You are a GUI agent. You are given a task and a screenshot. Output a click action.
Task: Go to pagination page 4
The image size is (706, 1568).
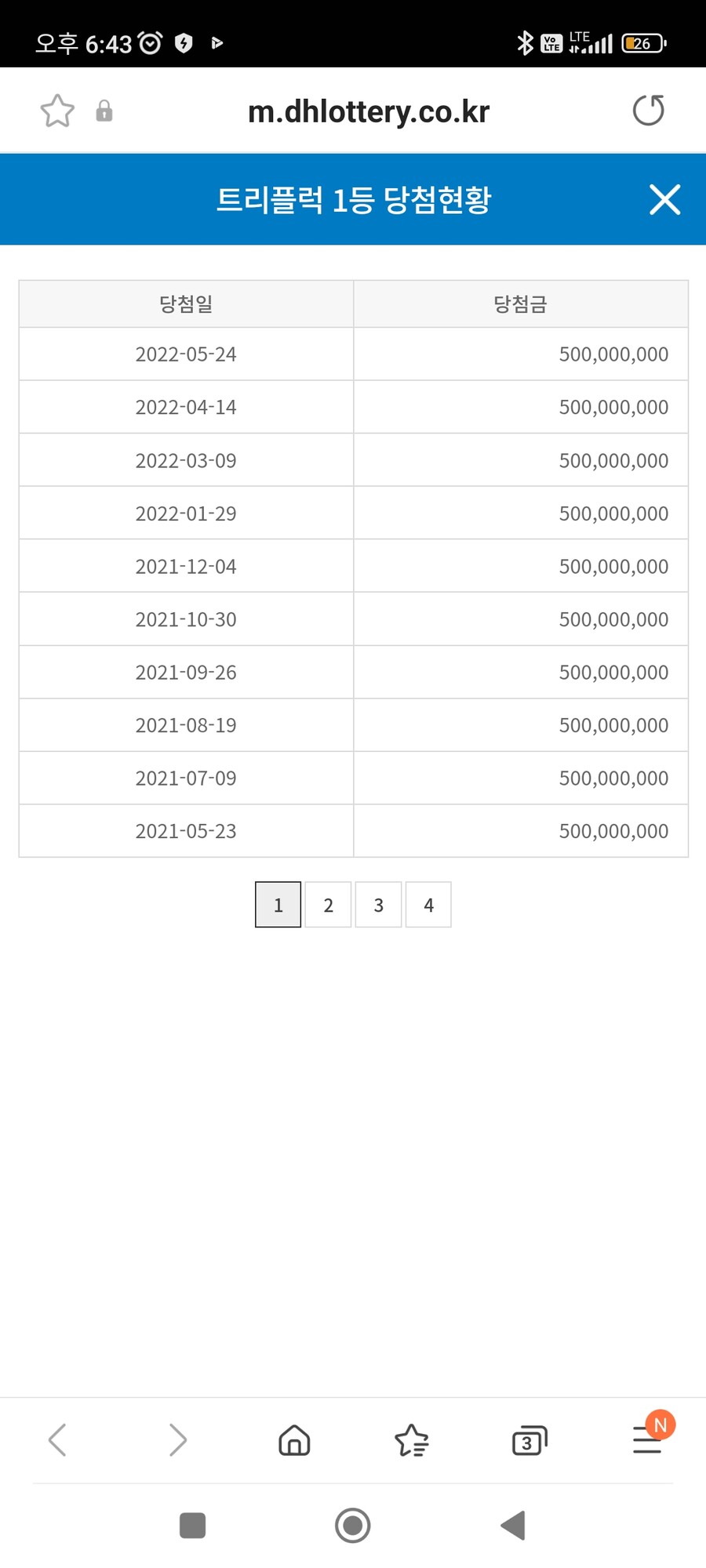tap(428, 904)
